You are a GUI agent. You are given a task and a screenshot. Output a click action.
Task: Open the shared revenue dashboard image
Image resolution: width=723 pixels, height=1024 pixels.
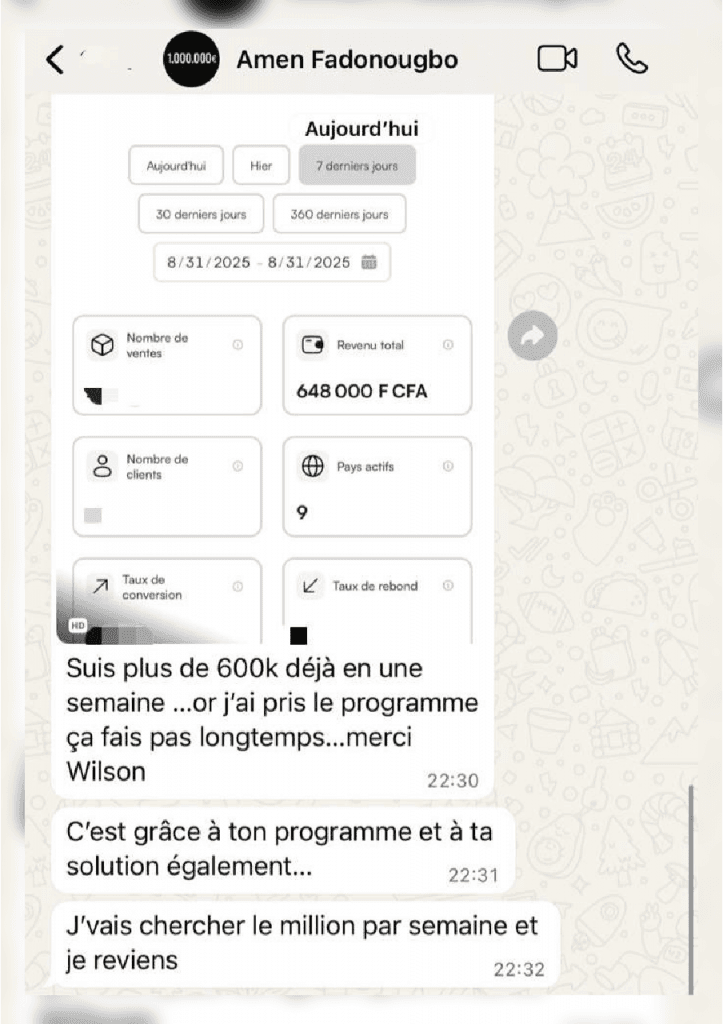coord(272,370)
